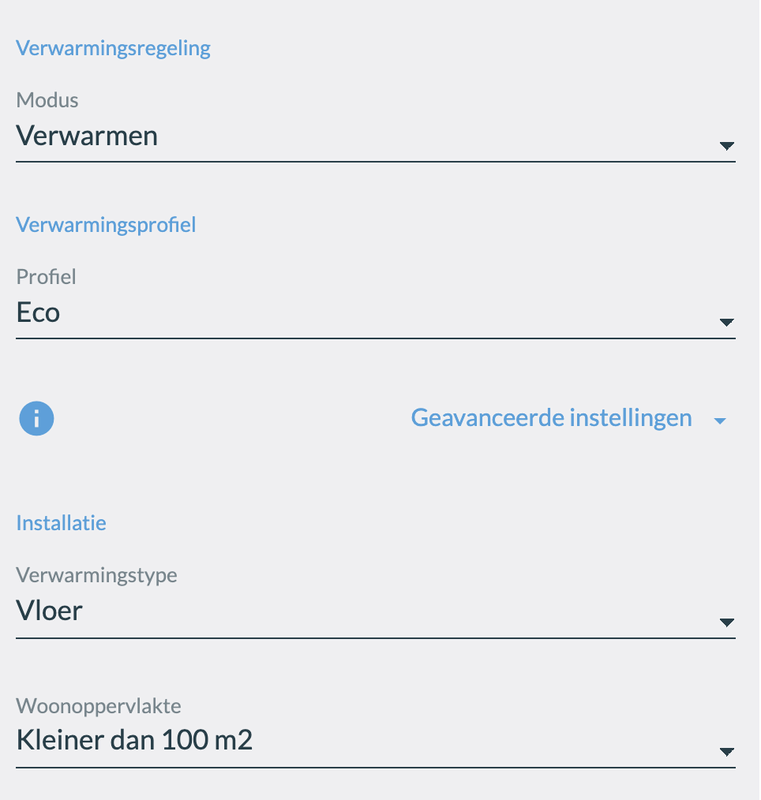Select a different Woonoppervlakte value
This screenshot has width=761, height=800.
coord(375,742)
